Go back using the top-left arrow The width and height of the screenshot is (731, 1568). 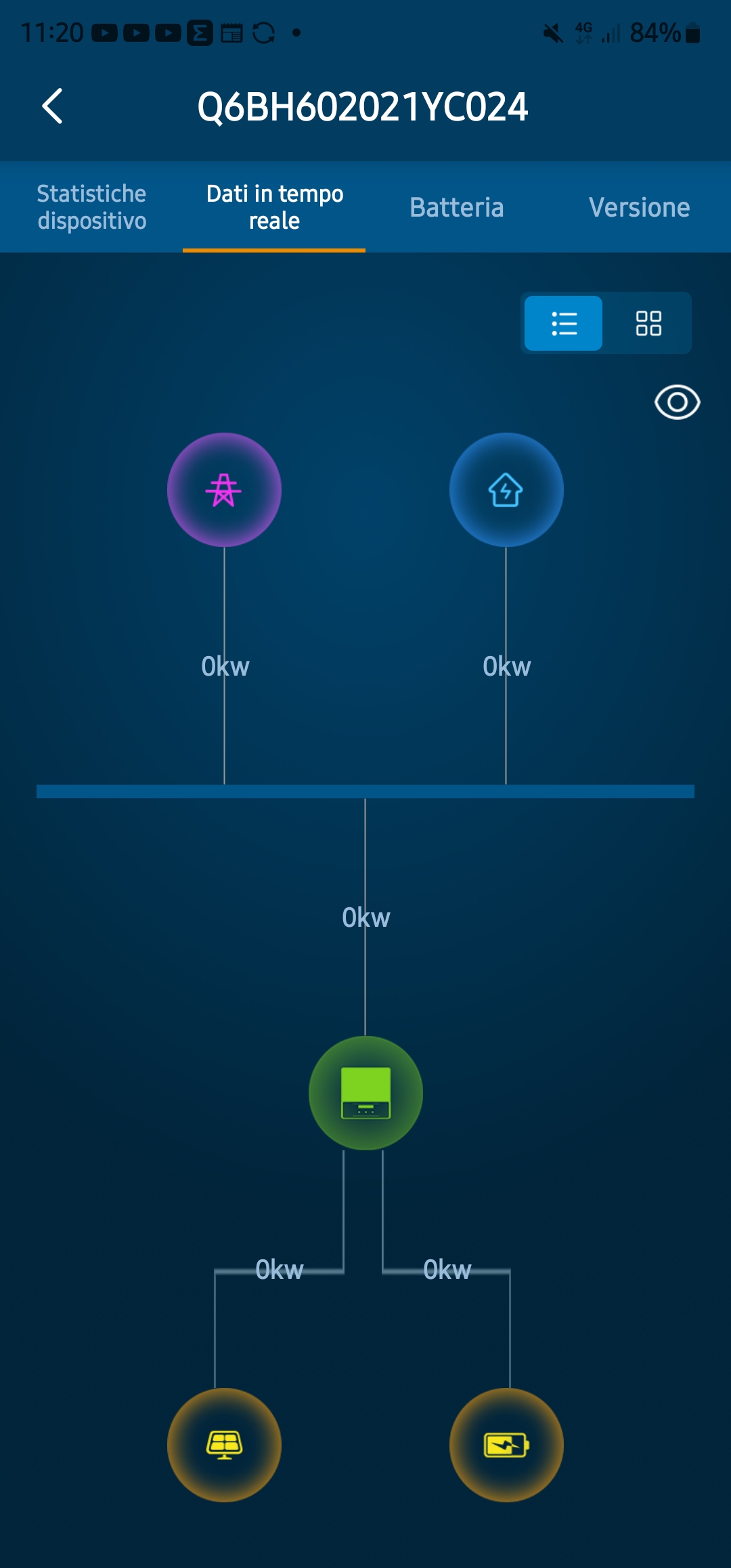pyautogui.click(x=53, y=106)
